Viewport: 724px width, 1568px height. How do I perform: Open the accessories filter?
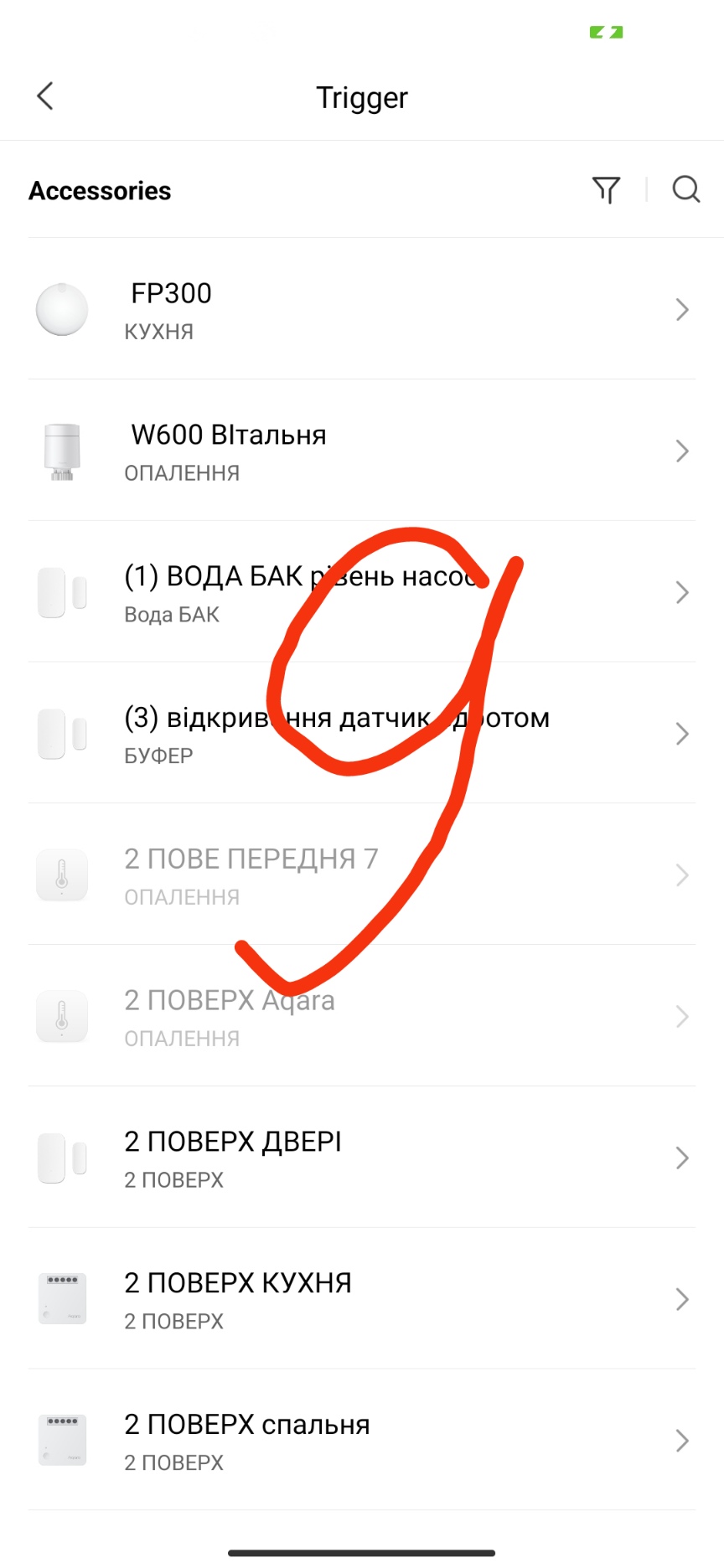coord(606,190)
